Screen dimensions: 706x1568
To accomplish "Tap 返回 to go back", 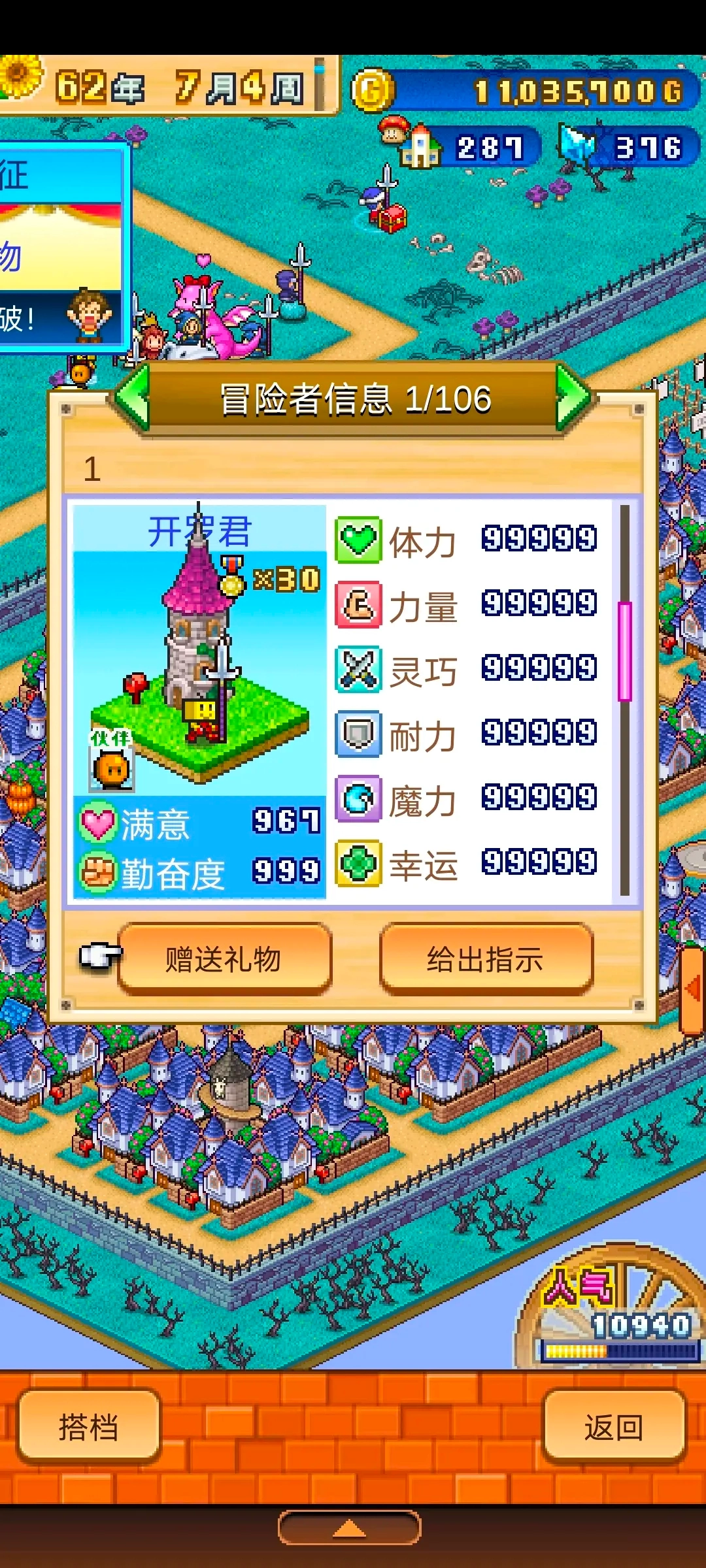I will (x=613, y=1426).
